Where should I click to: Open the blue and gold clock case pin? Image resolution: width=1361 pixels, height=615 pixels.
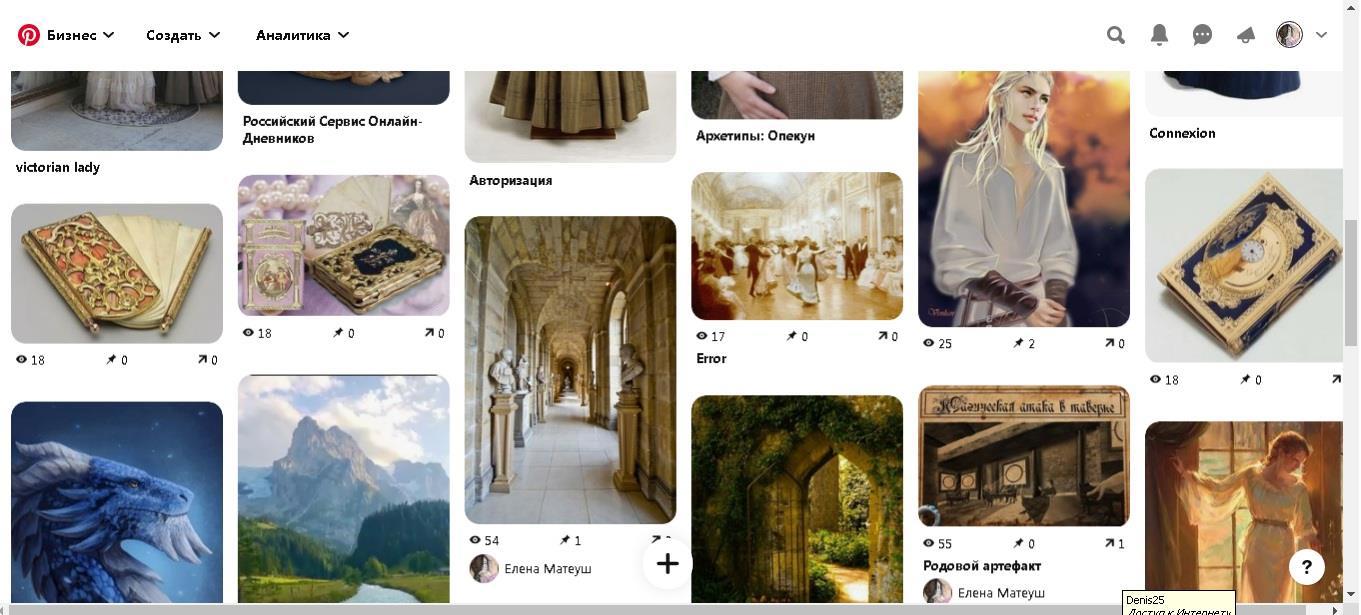(1243, 265)
